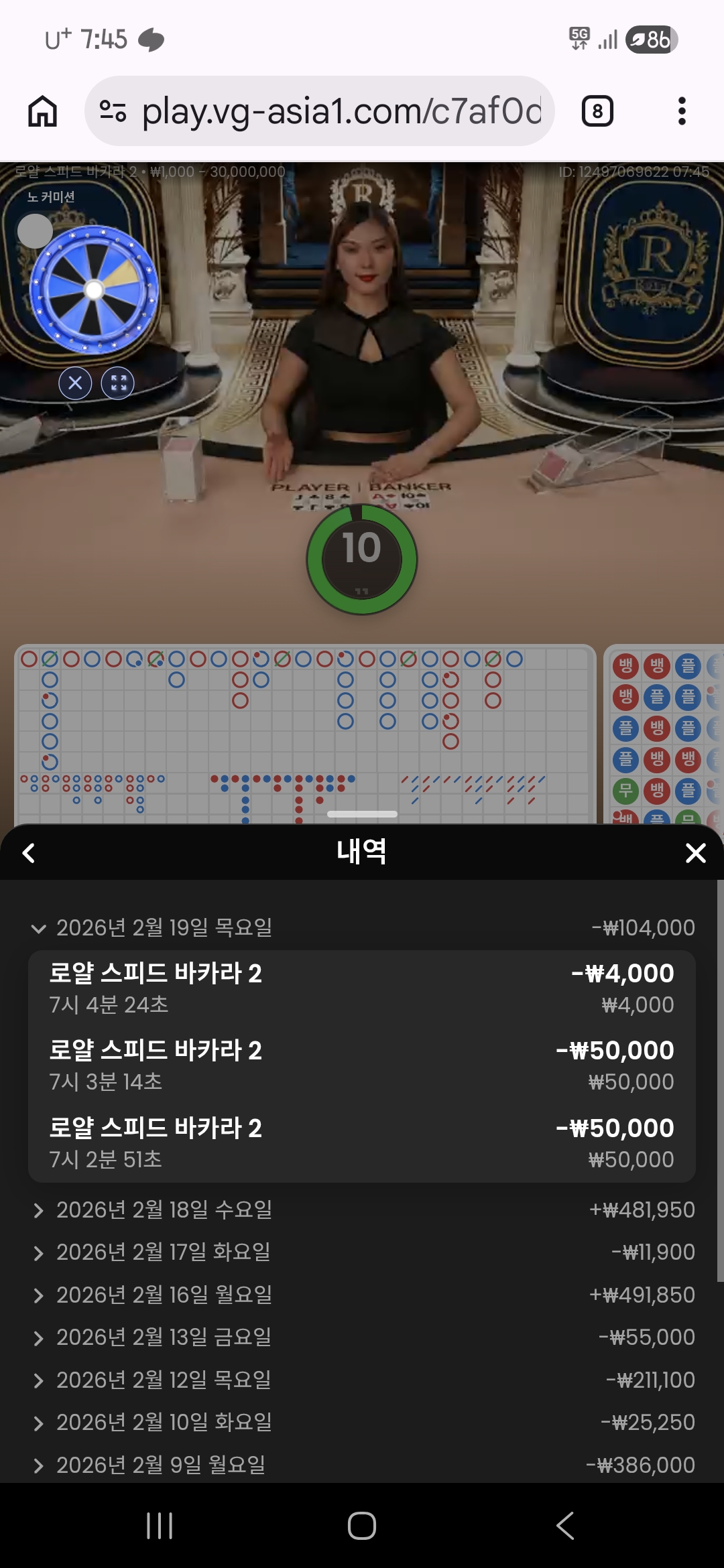Tap the browser home icon
This screenshot has width=724, height=1568.
pos(42,111)
